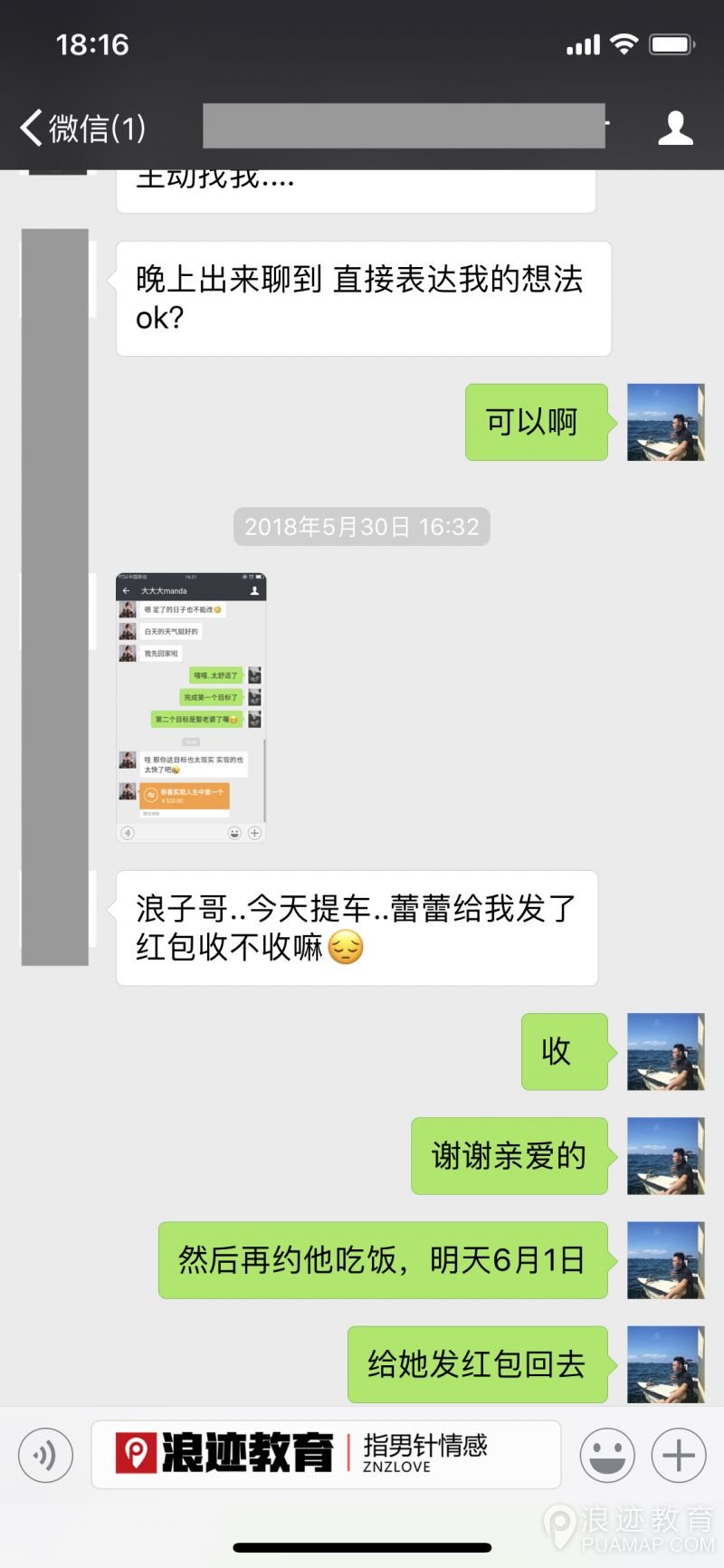
Task: Tap the plus icon to open more options
Action: (677, 1455)
